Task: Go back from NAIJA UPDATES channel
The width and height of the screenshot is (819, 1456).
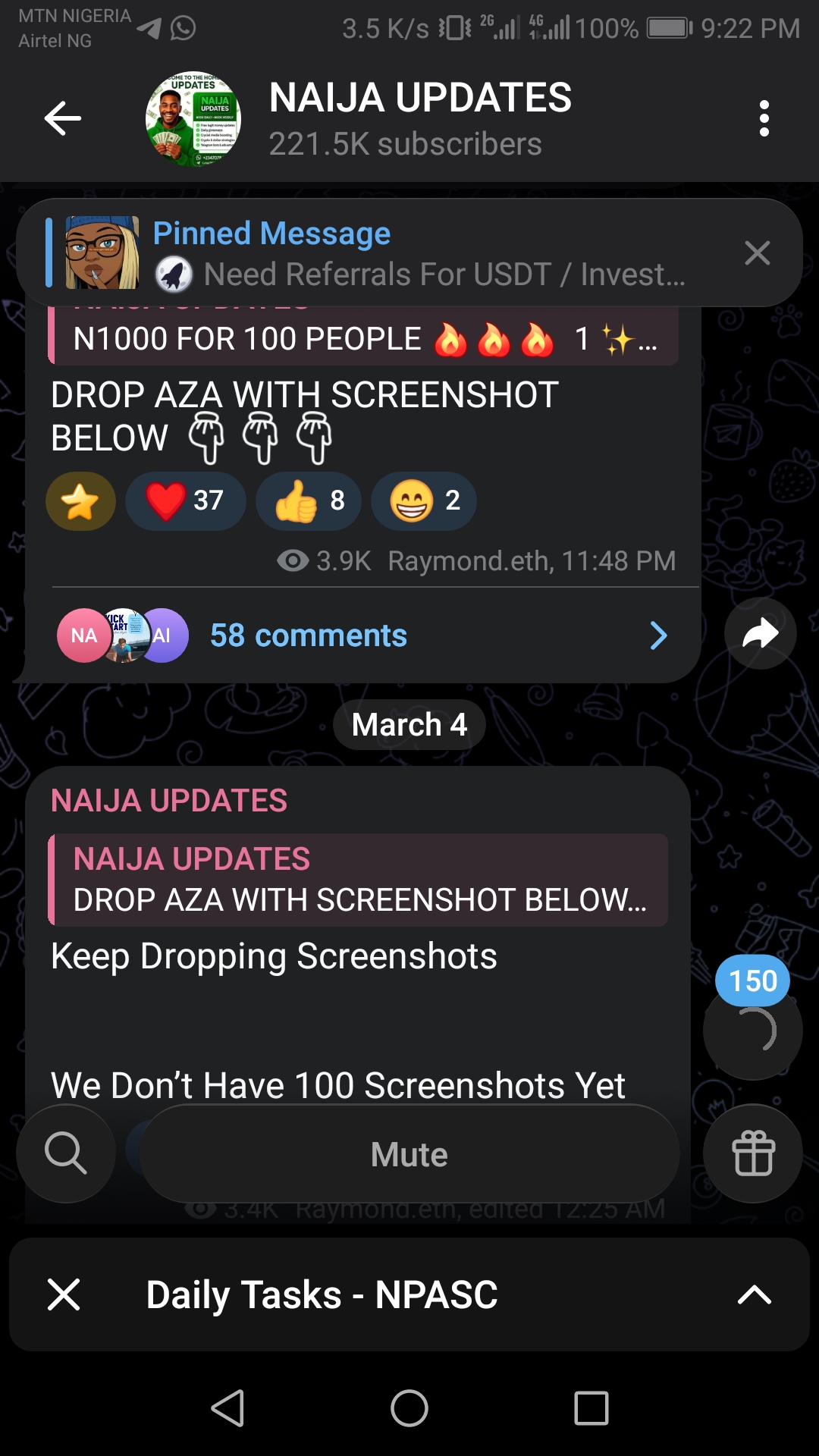Action: tap(63, 118)
